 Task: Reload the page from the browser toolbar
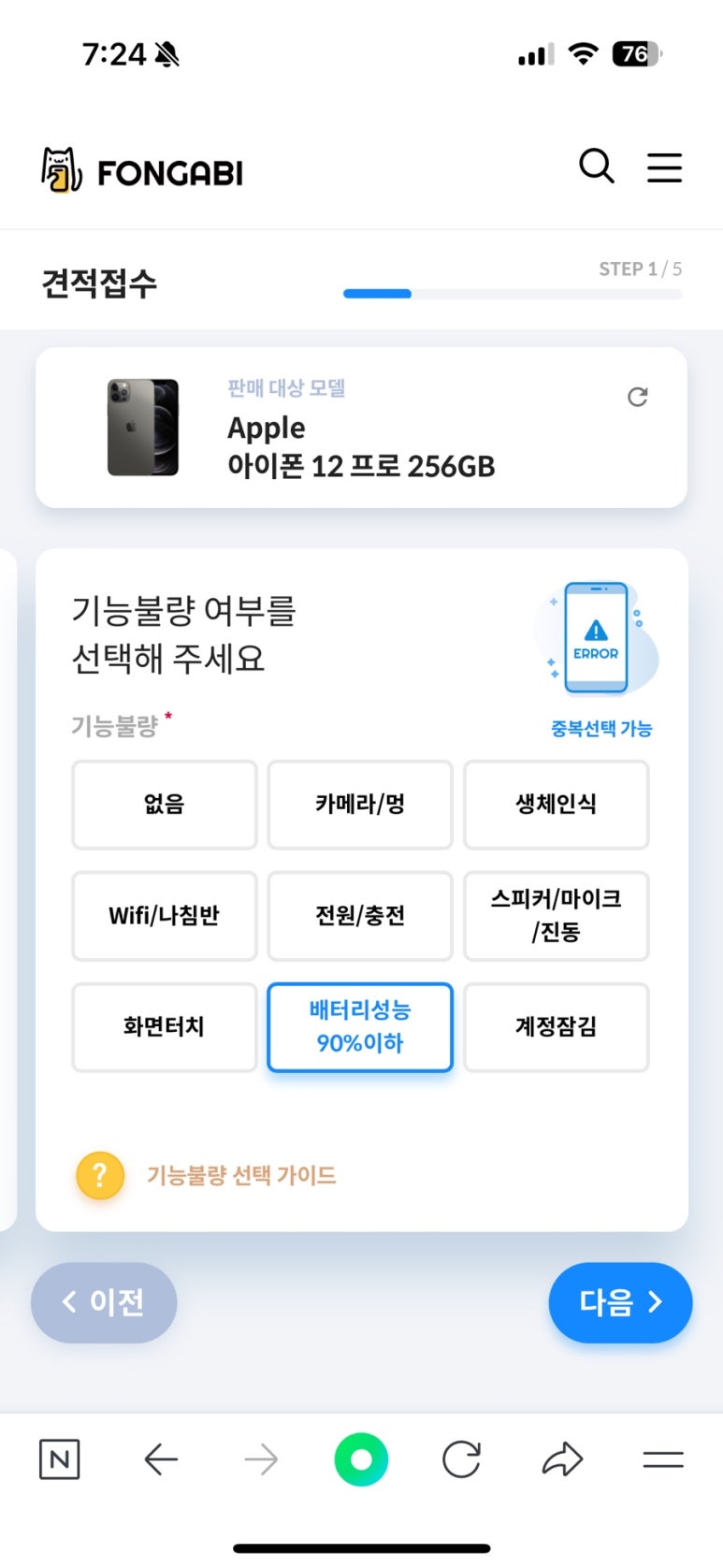461,1459
